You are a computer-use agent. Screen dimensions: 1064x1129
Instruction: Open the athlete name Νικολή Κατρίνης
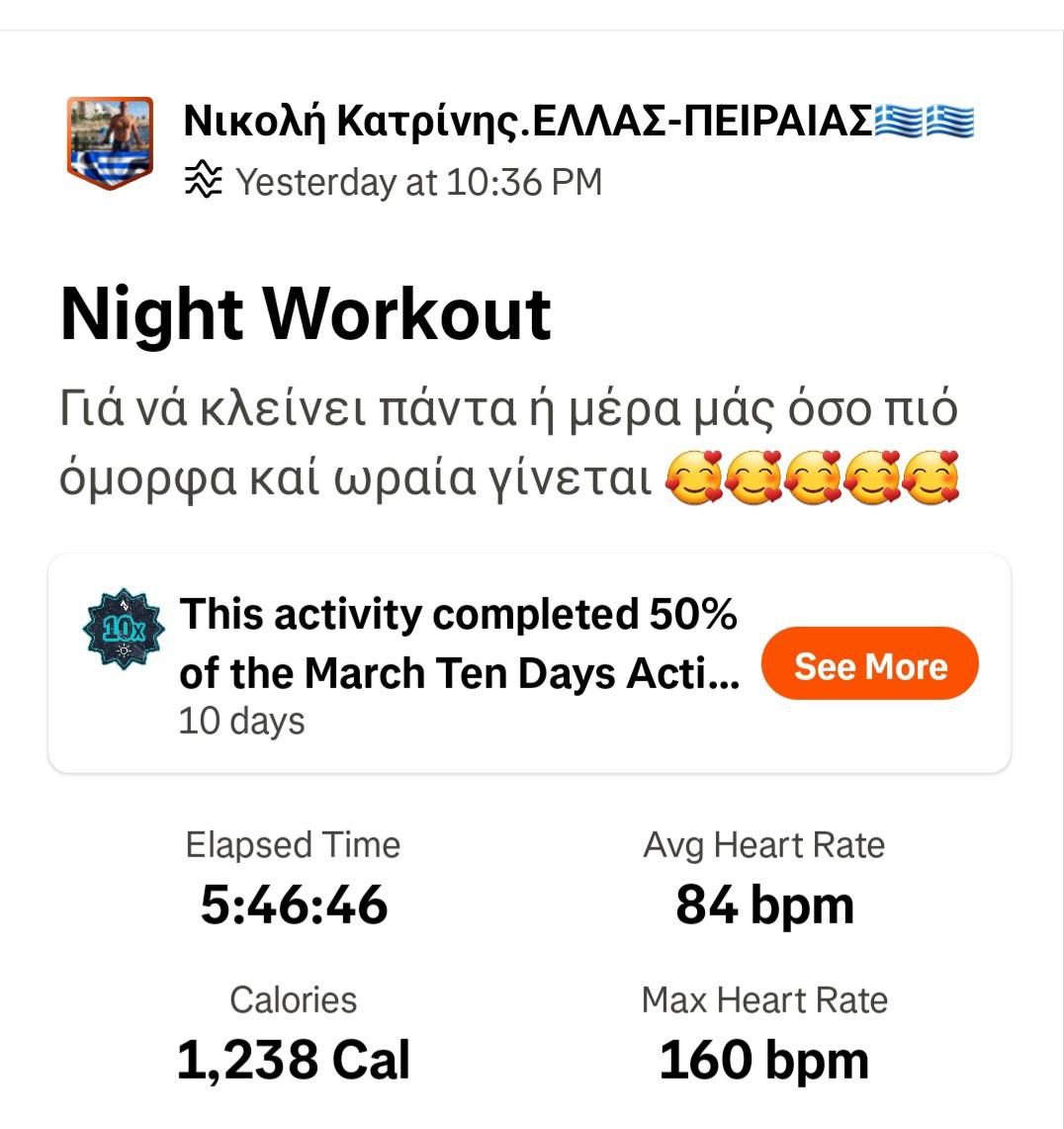click(528, 122)
